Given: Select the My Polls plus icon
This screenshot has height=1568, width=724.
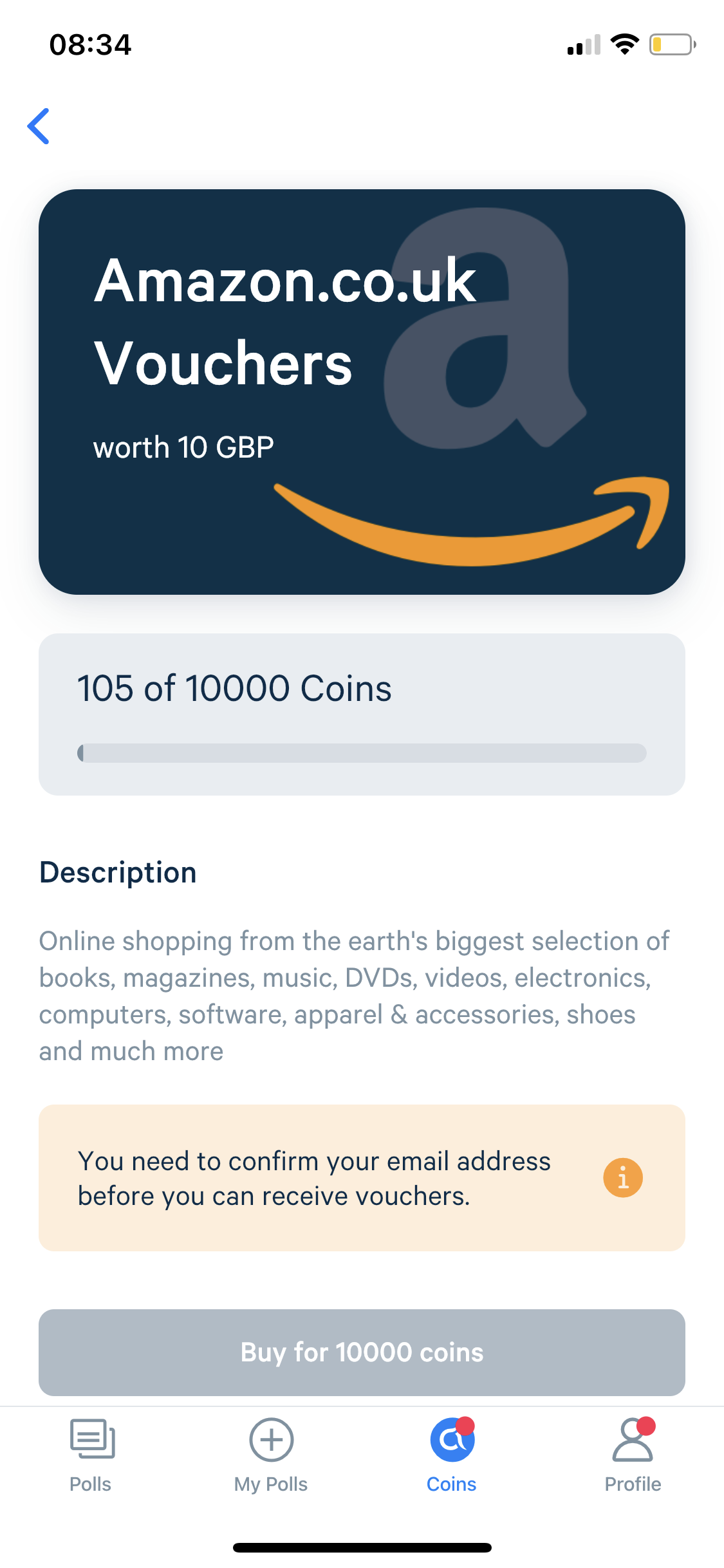Looking at the screenshot, I should coord(271,1439).
